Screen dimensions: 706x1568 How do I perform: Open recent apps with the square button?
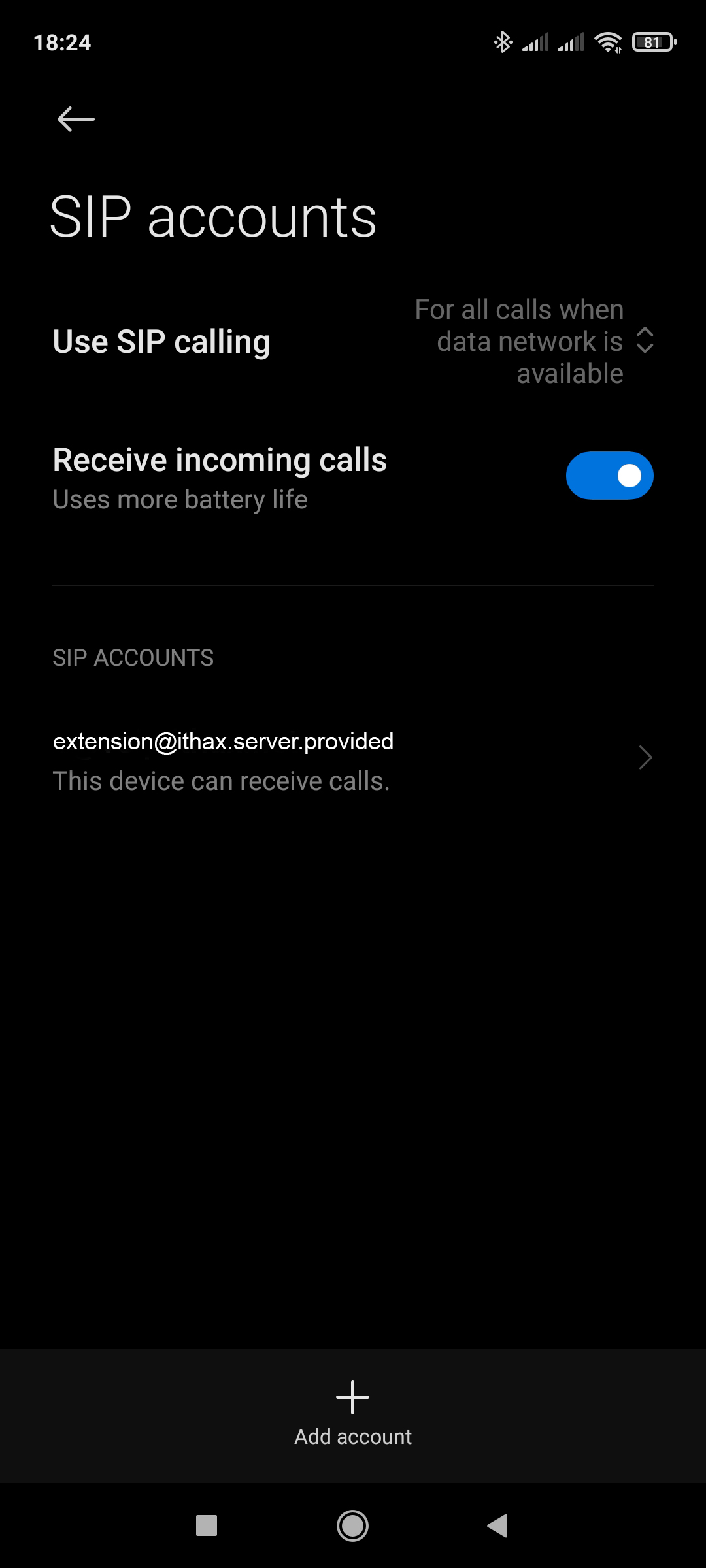click(x=207, y=1526)
